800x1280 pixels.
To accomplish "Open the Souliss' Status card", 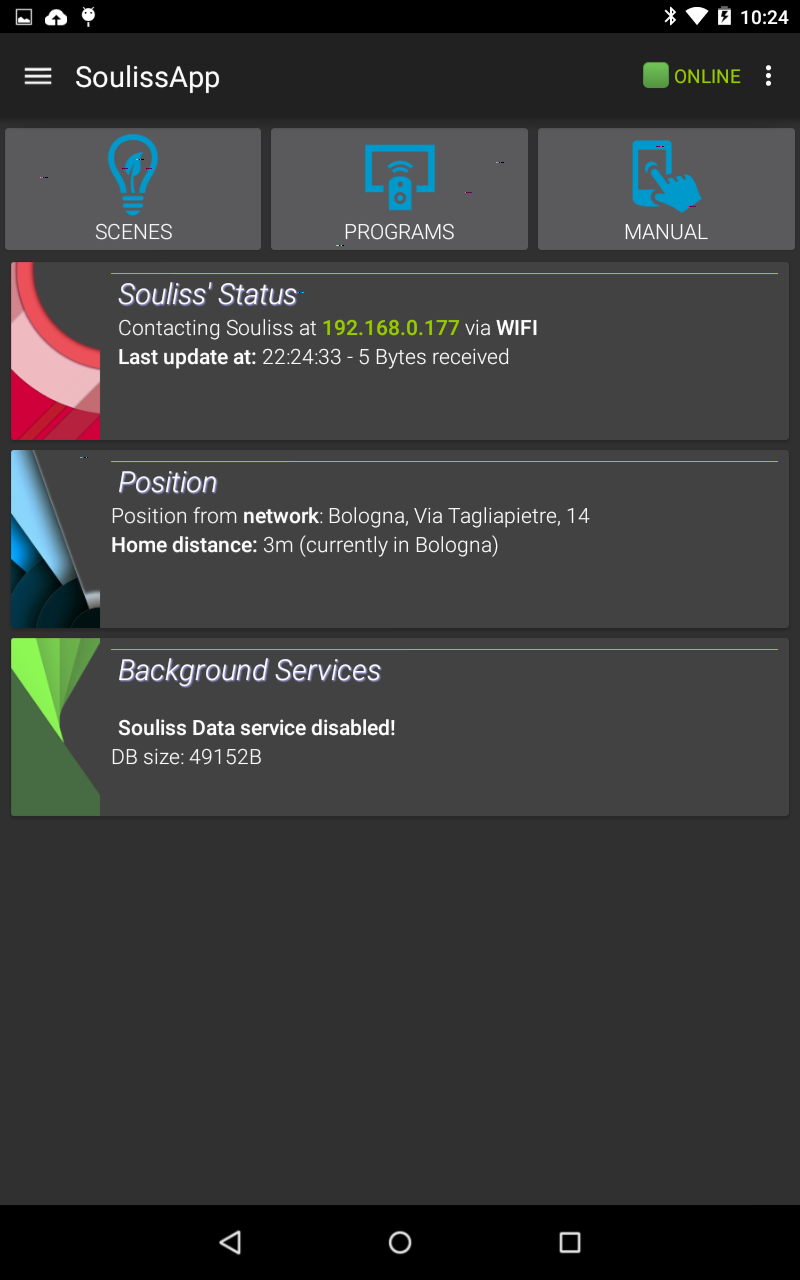I will pos(400,351).
